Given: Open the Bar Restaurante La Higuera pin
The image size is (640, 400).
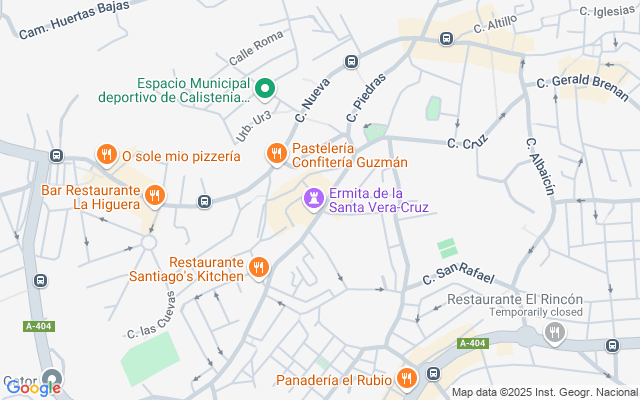Looking at the screenshot, I should [x=154, y=196].
